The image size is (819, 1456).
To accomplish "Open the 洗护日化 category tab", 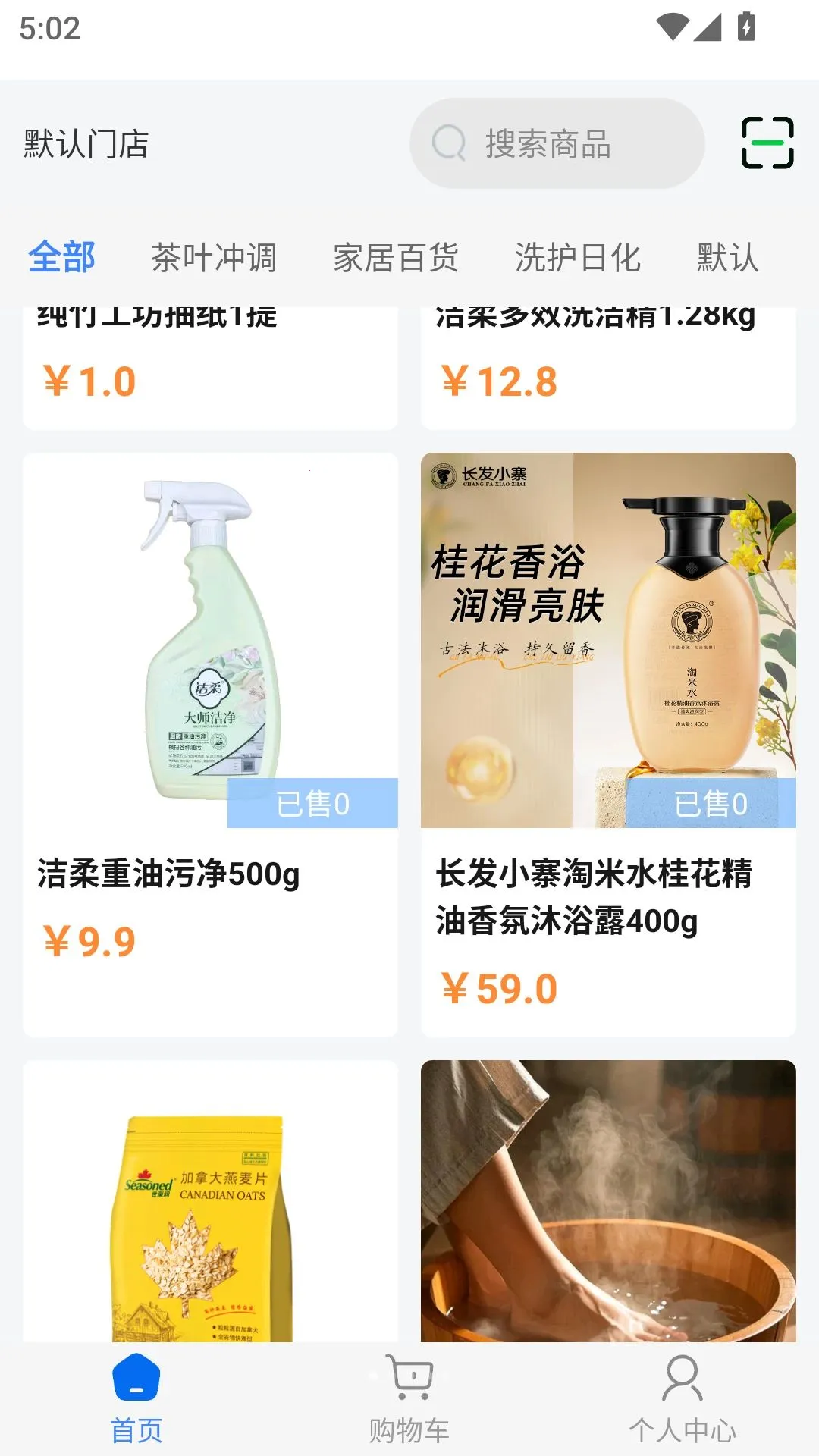I will 578,257.
